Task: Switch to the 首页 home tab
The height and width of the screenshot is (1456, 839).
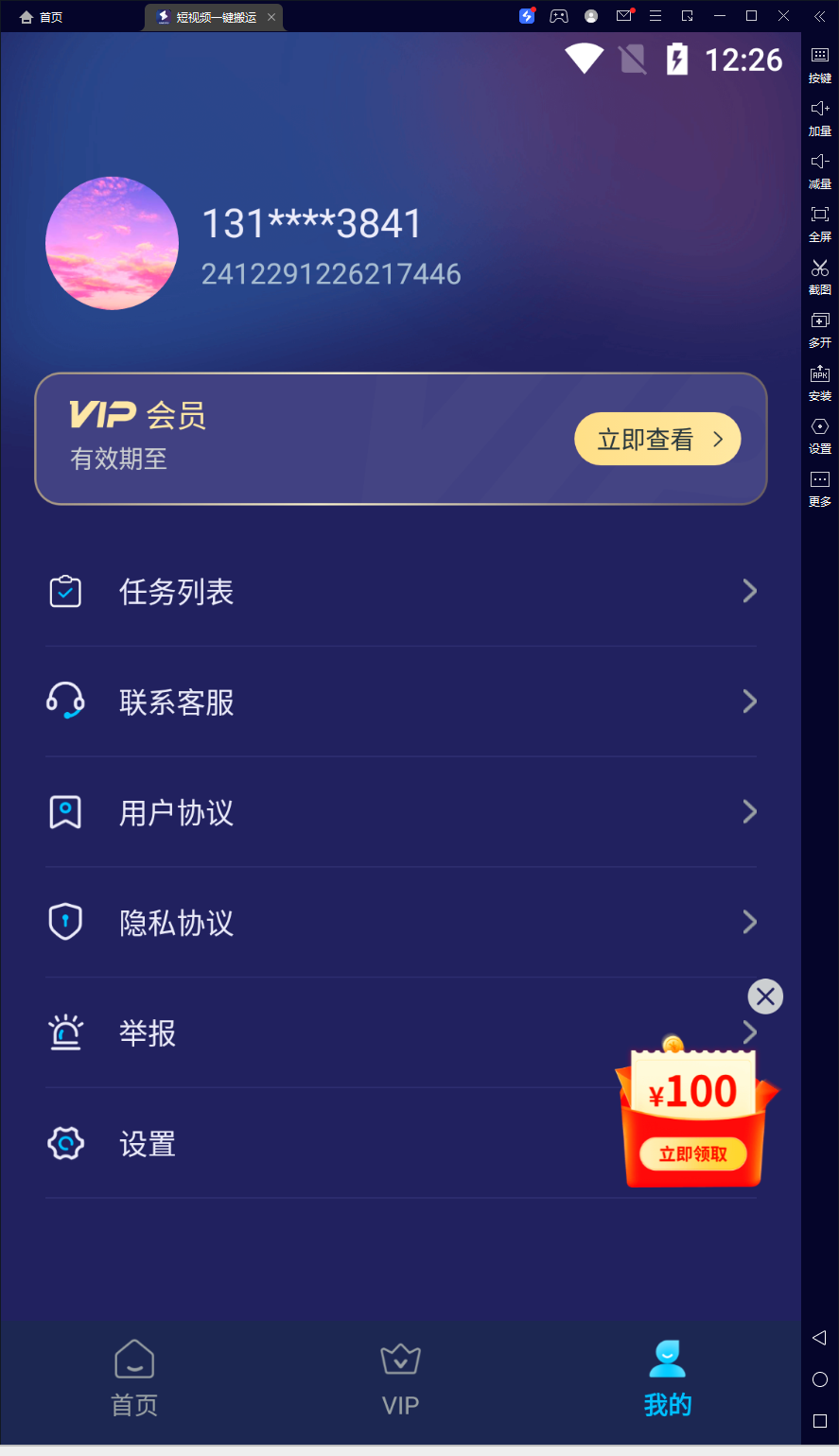Action: pos(134,1379)
